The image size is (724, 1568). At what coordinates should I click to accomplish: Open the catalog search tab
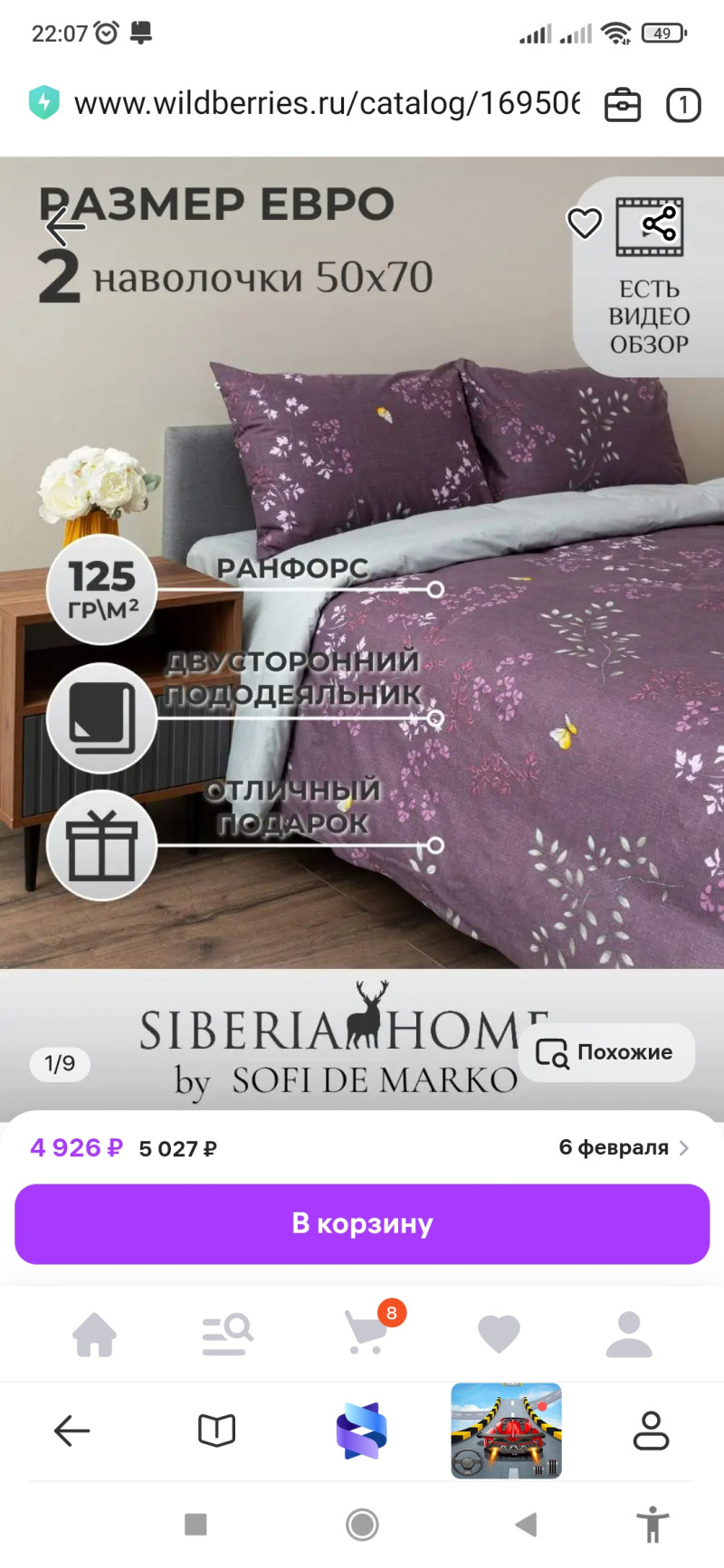point(226,1335)
